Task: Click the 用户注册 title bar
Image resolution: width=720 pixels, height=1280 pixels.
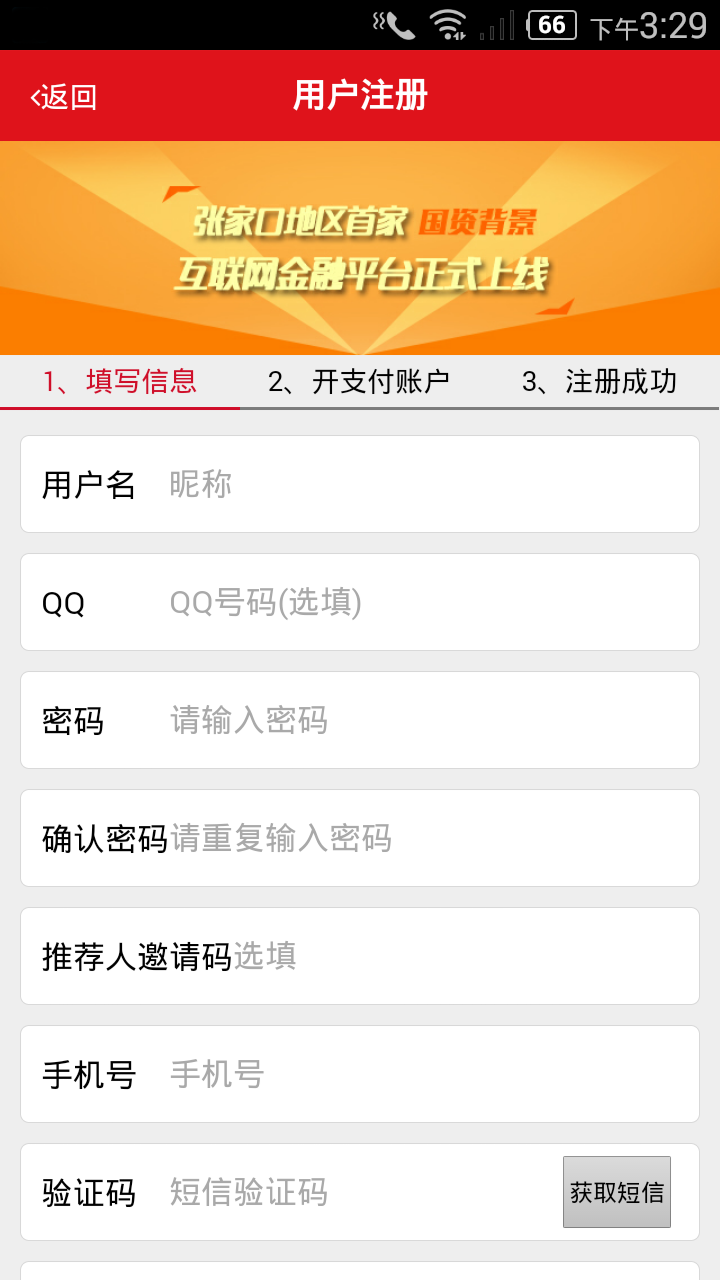Action: point(360,96)
